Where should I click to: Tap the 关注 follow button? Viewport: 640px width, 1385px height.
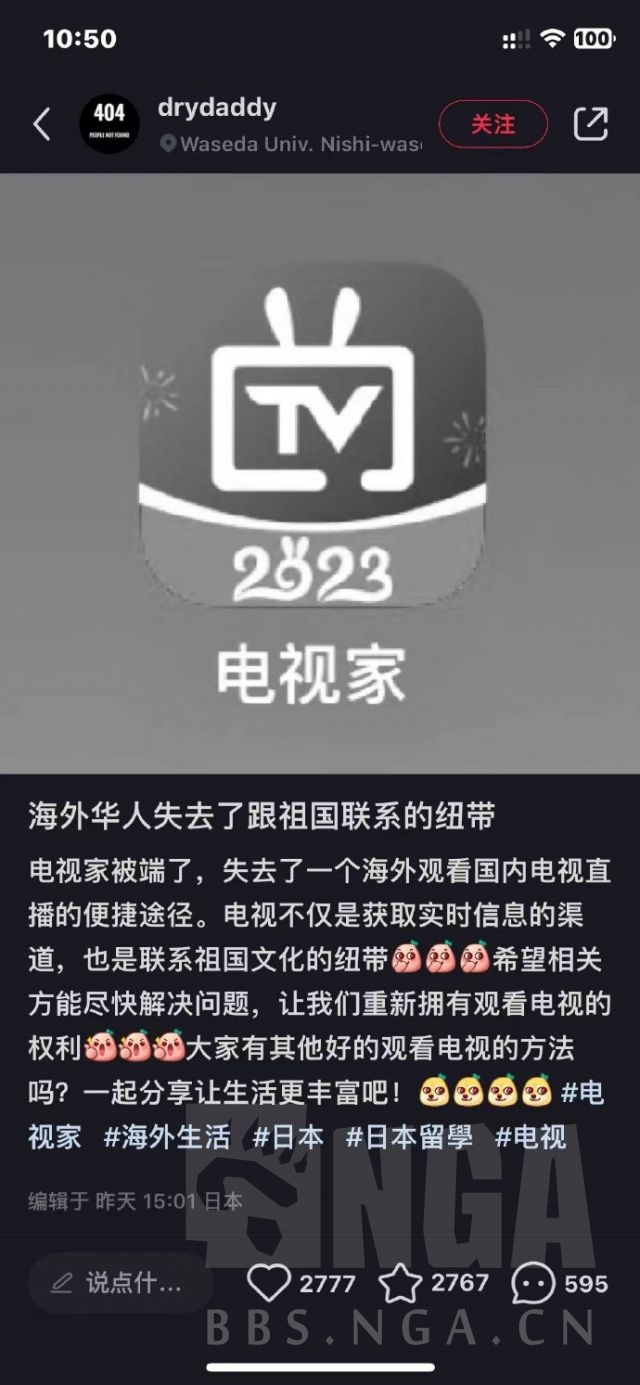click(x=493, y=125)
